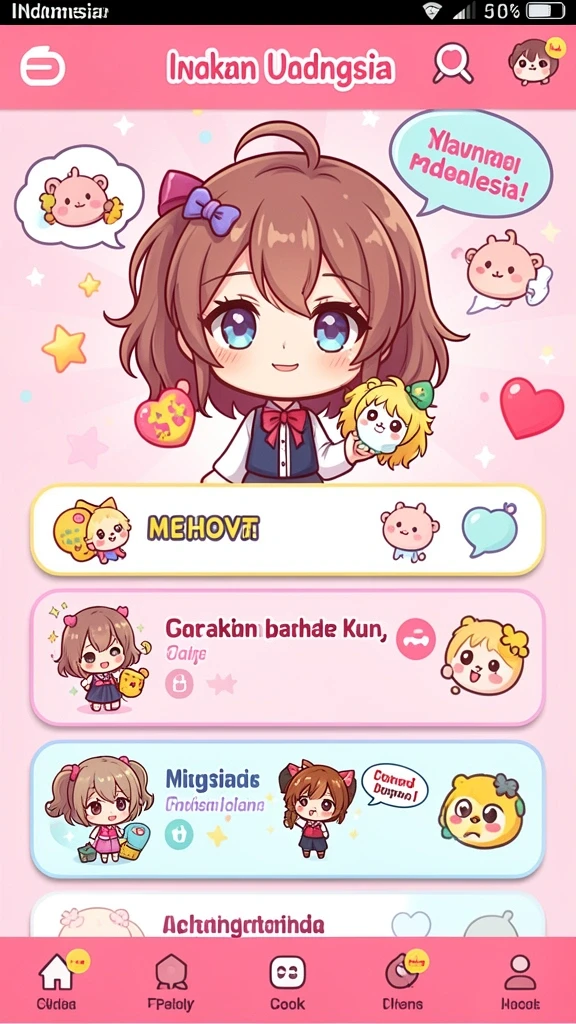Screen dimensions: 576x1024
Task: Open the search magnifier icon
Action: point(453,62)
